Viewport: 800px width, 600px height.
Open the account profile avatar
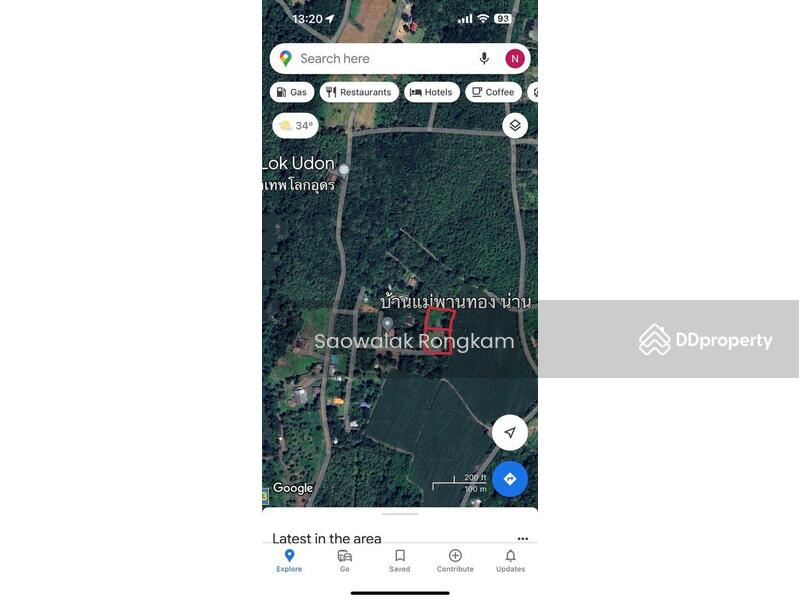tap(515, 59)
